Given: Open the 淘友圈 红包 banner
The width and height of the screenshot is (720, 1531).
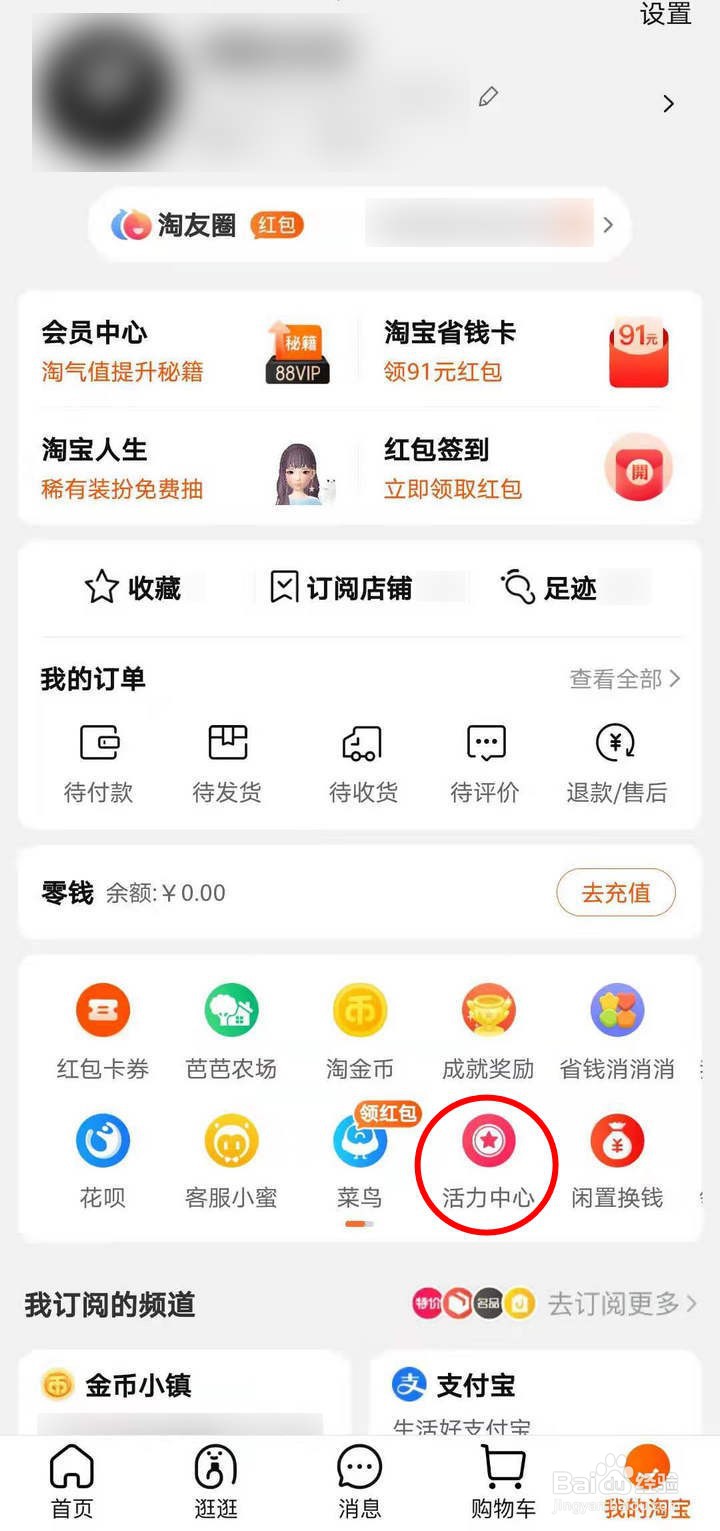Looking at the screenshot, I should pyautogui.click(x=360, y=225).
